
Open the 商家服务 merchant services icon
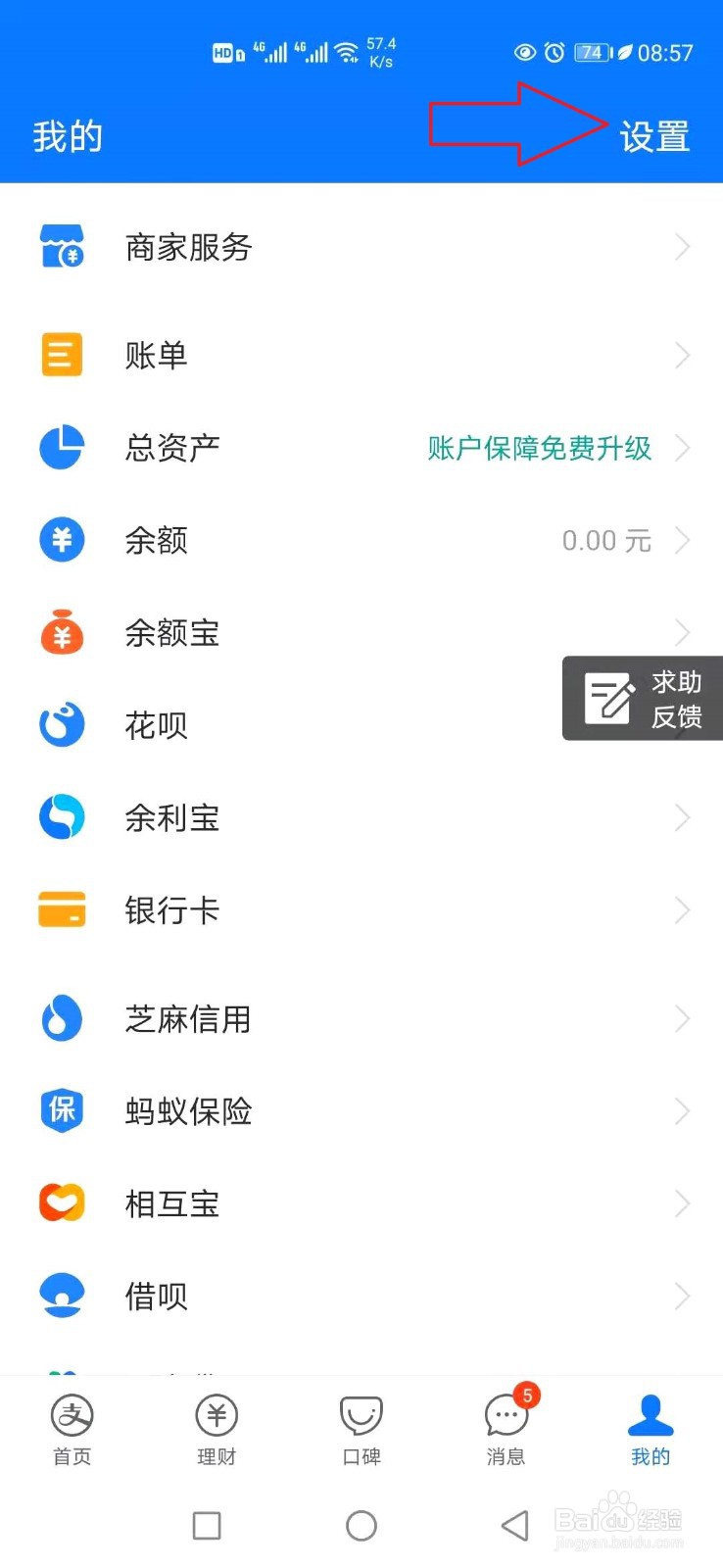[x=61, y=246]
